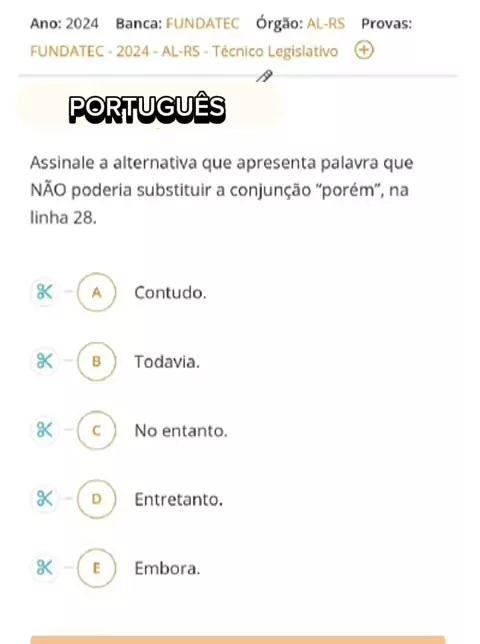Image resolution: width=480 pixels, height=644 pixels.
Task: Eliminate Todavia using its scissors icon
Action: 44,361
